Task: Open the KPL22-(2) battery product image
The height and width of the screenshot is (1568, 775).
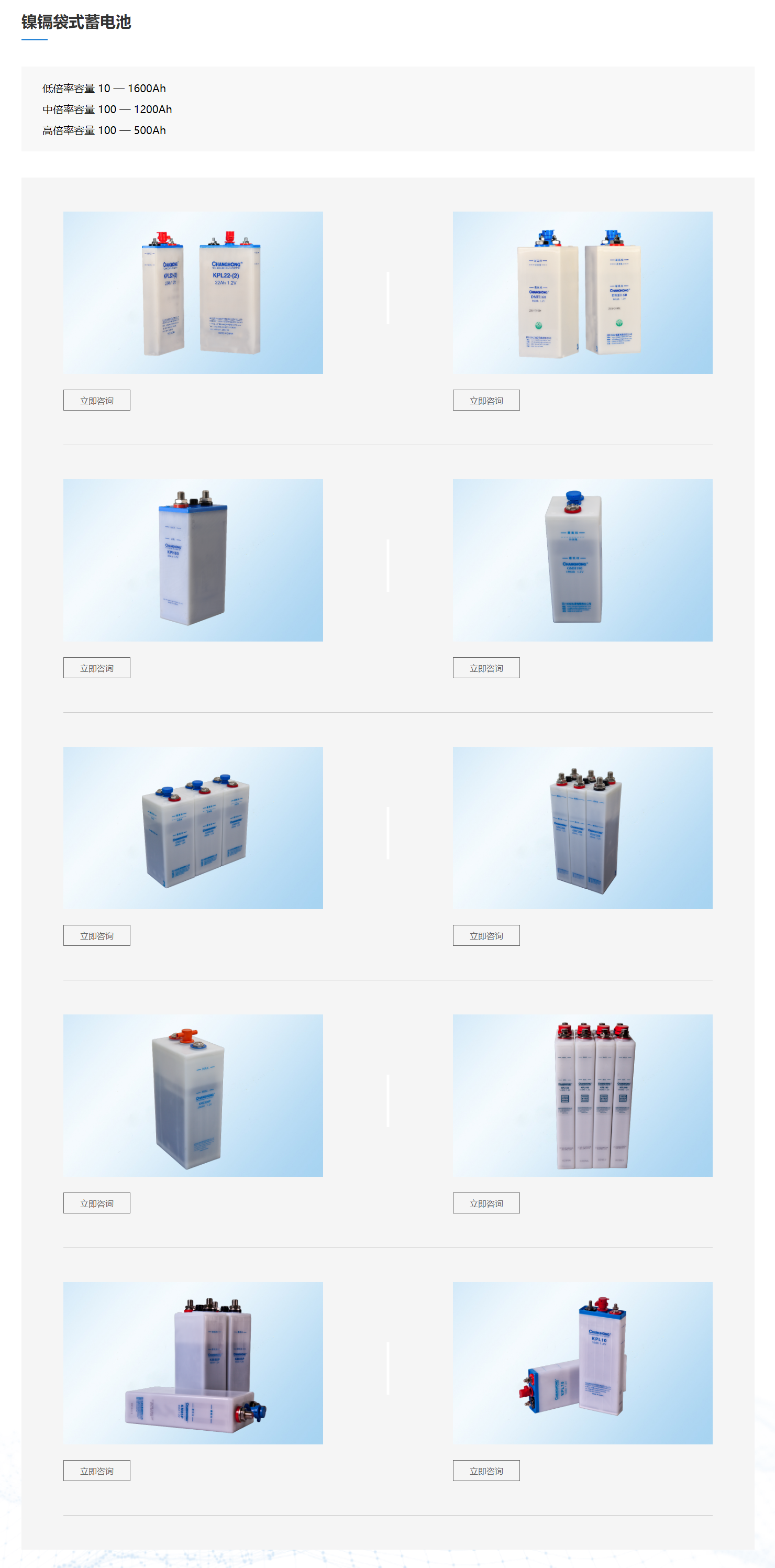Action: (x=193, y=292)
